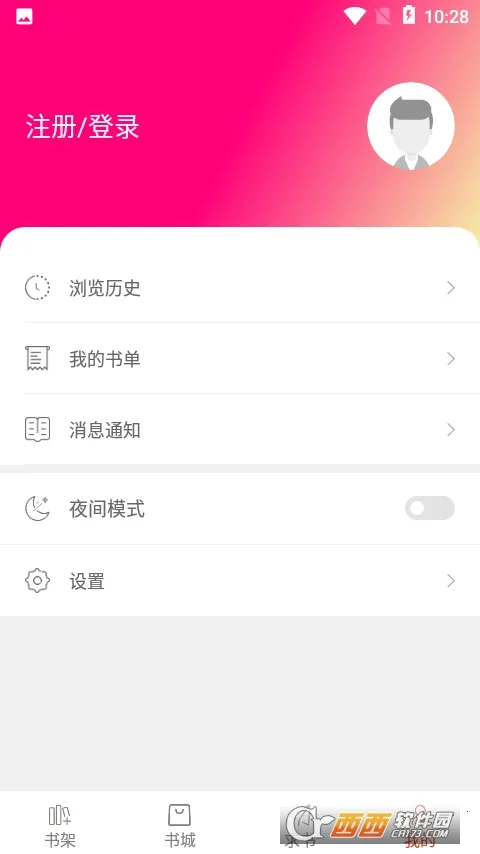Open 消息通知 notifications row

(240, 429)
